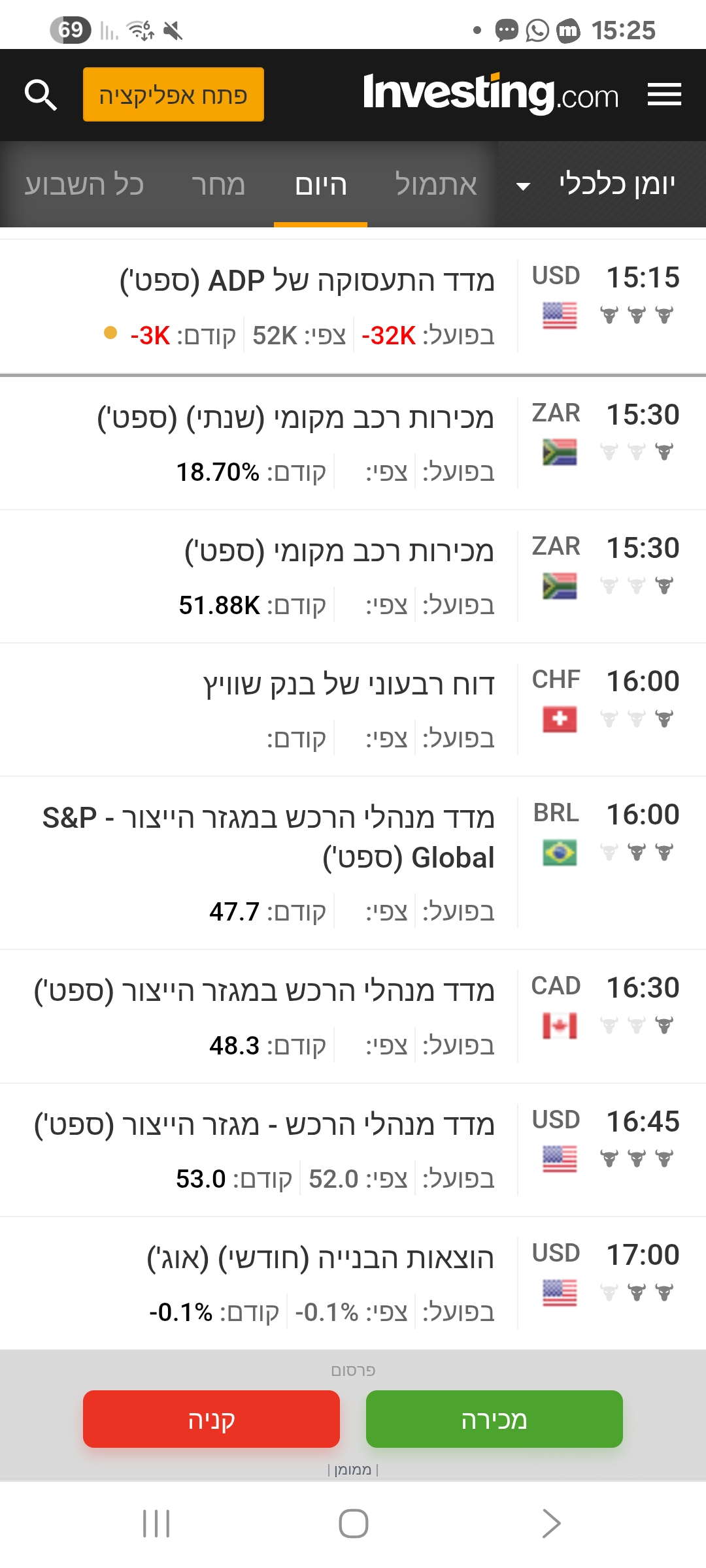
Task: Open the ZAR annual vehicle sales event
Action: tap(295, 418)
